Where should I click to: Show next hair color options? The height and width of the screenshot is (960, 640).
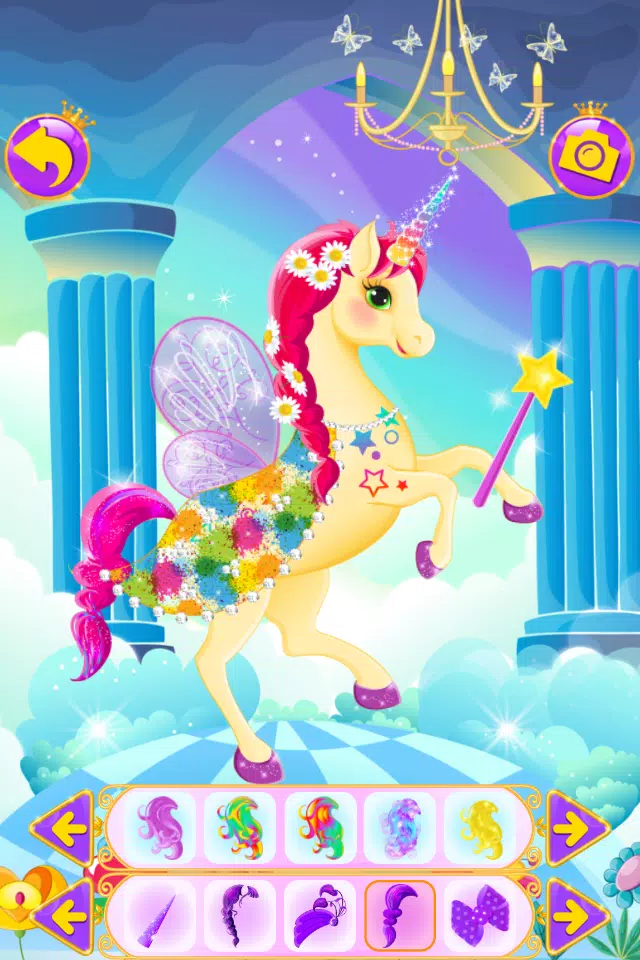tap(577, 828)
